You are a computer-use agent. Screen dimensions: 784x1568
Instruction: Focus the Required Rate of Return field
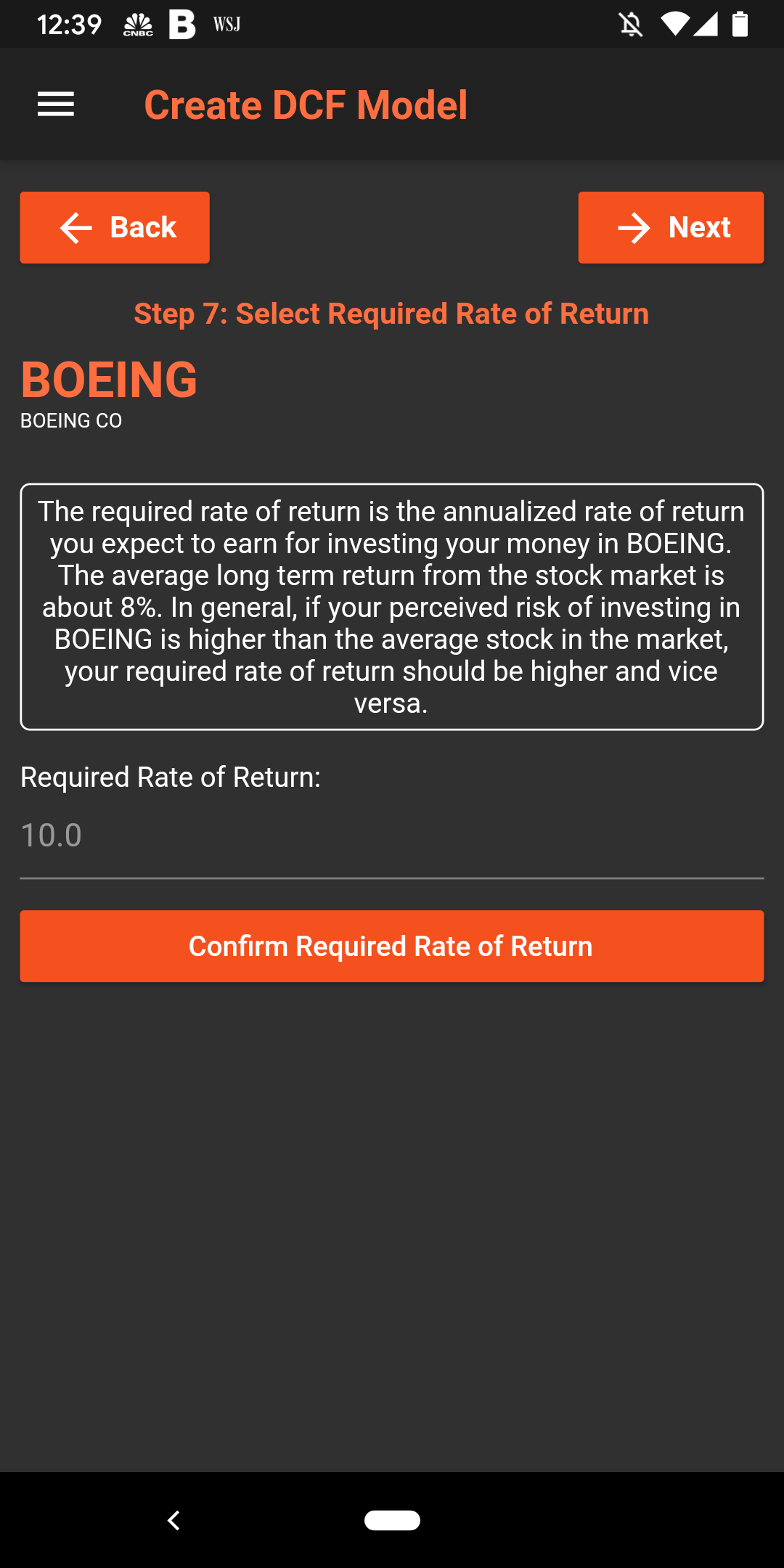coord(392,836)
